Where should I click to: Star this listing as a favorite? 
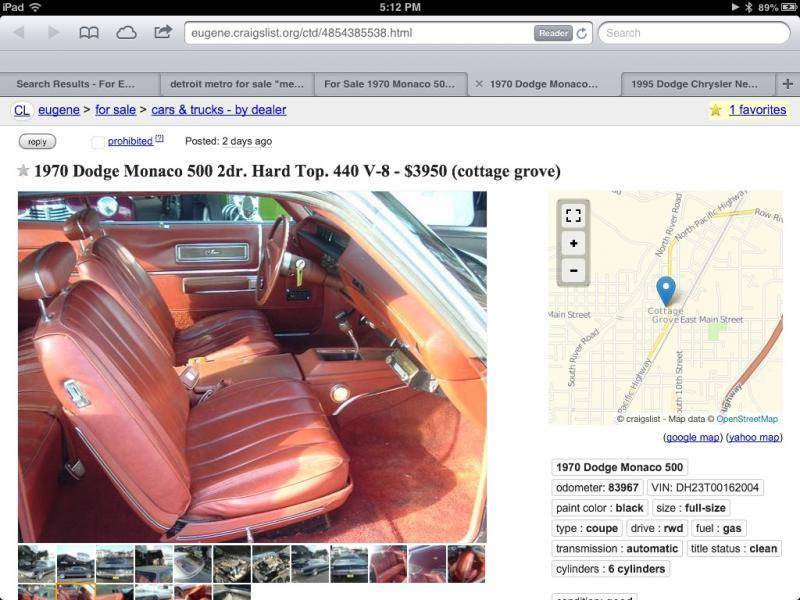23,171
